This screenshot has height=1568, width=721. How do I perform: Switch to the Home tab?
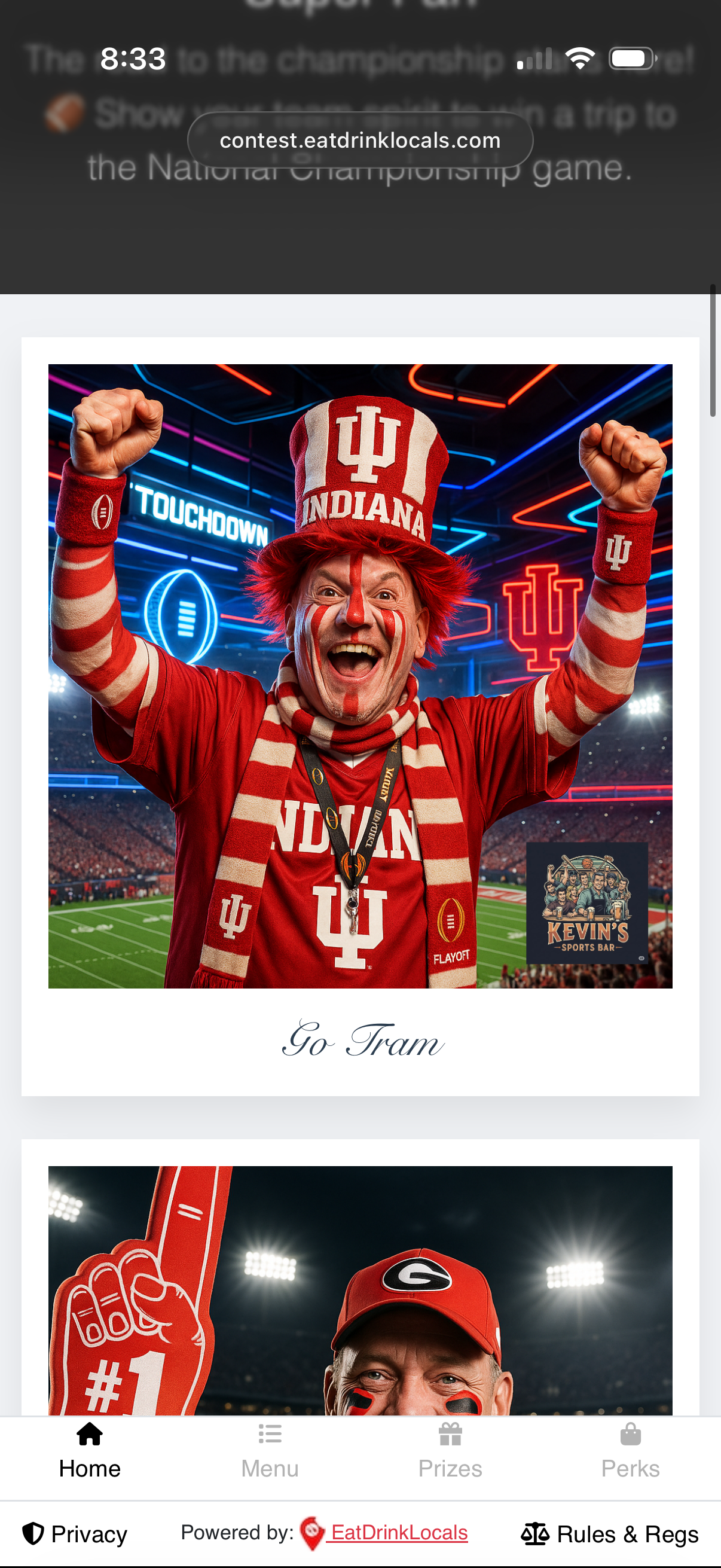[x=90, y=1451]
